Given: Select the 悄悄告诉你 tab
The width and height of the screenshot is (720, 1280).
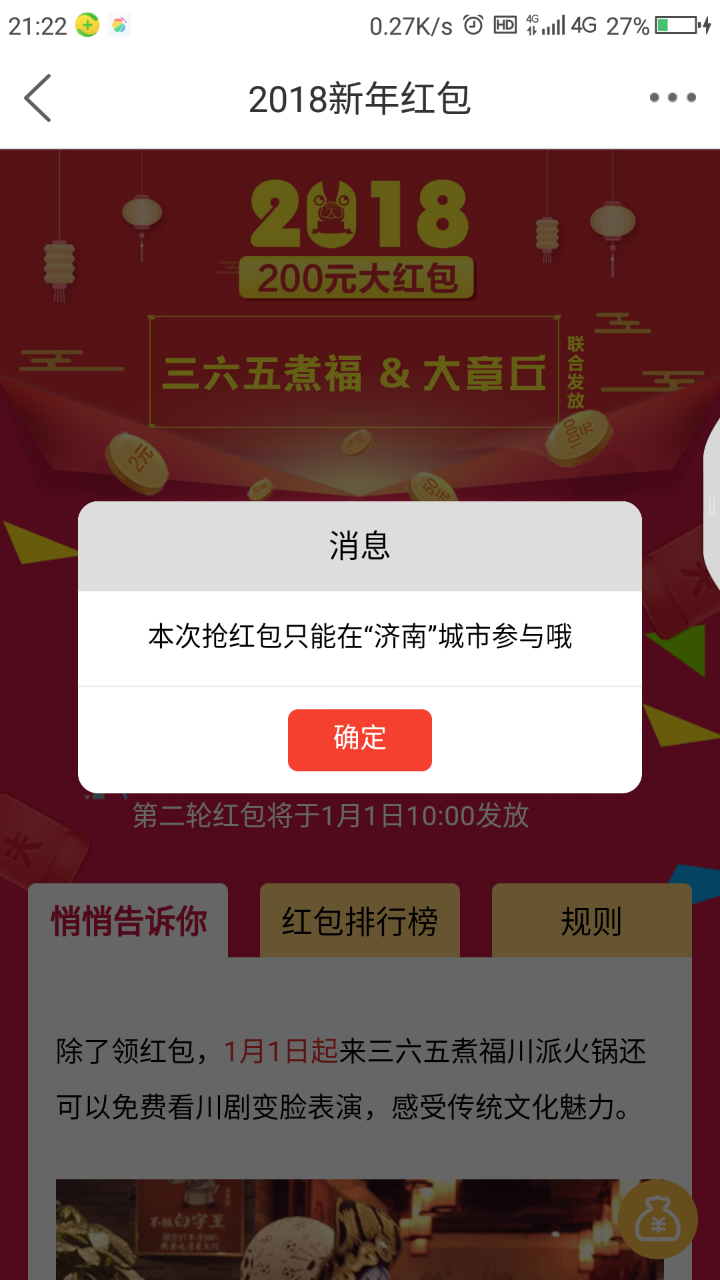Looking at the screenshot, I should coord(129,921).
